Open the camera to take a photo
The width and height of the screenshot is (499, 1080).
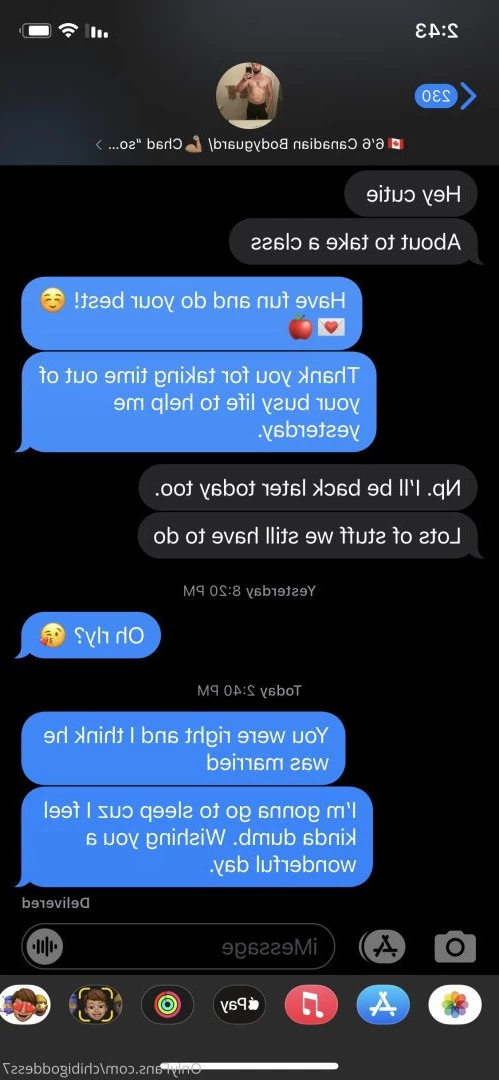pyautogui.click(x=455, y=947)
